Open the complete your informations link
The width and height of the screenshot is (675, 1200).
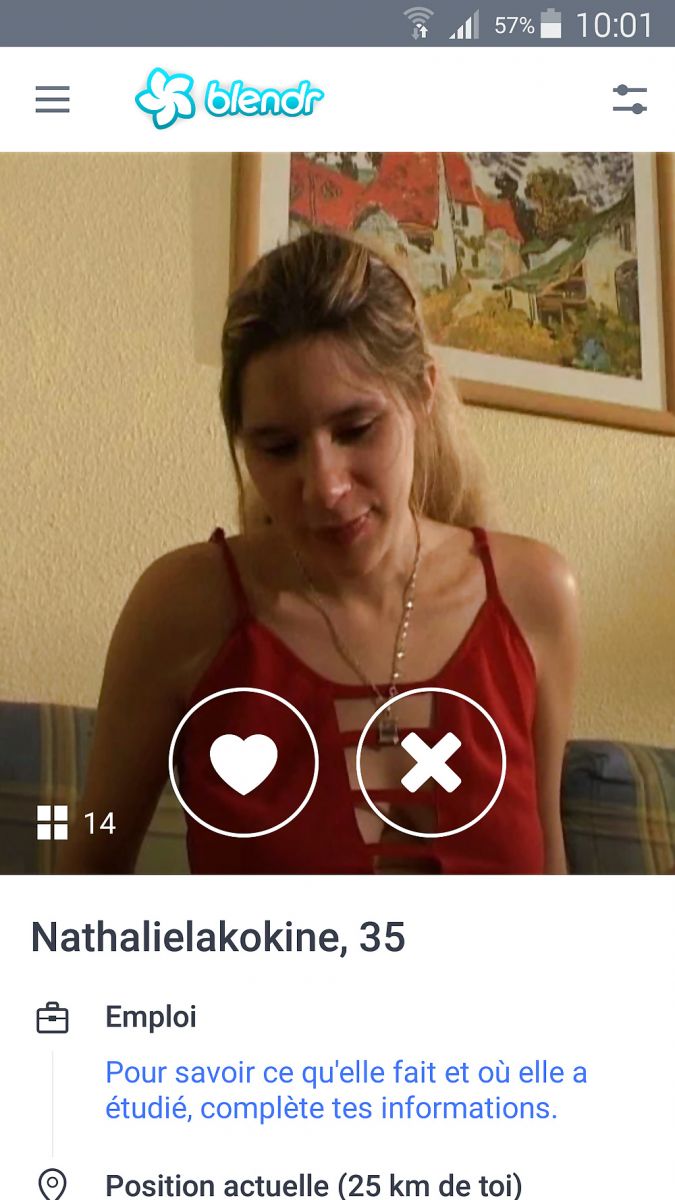(345, 1090)
